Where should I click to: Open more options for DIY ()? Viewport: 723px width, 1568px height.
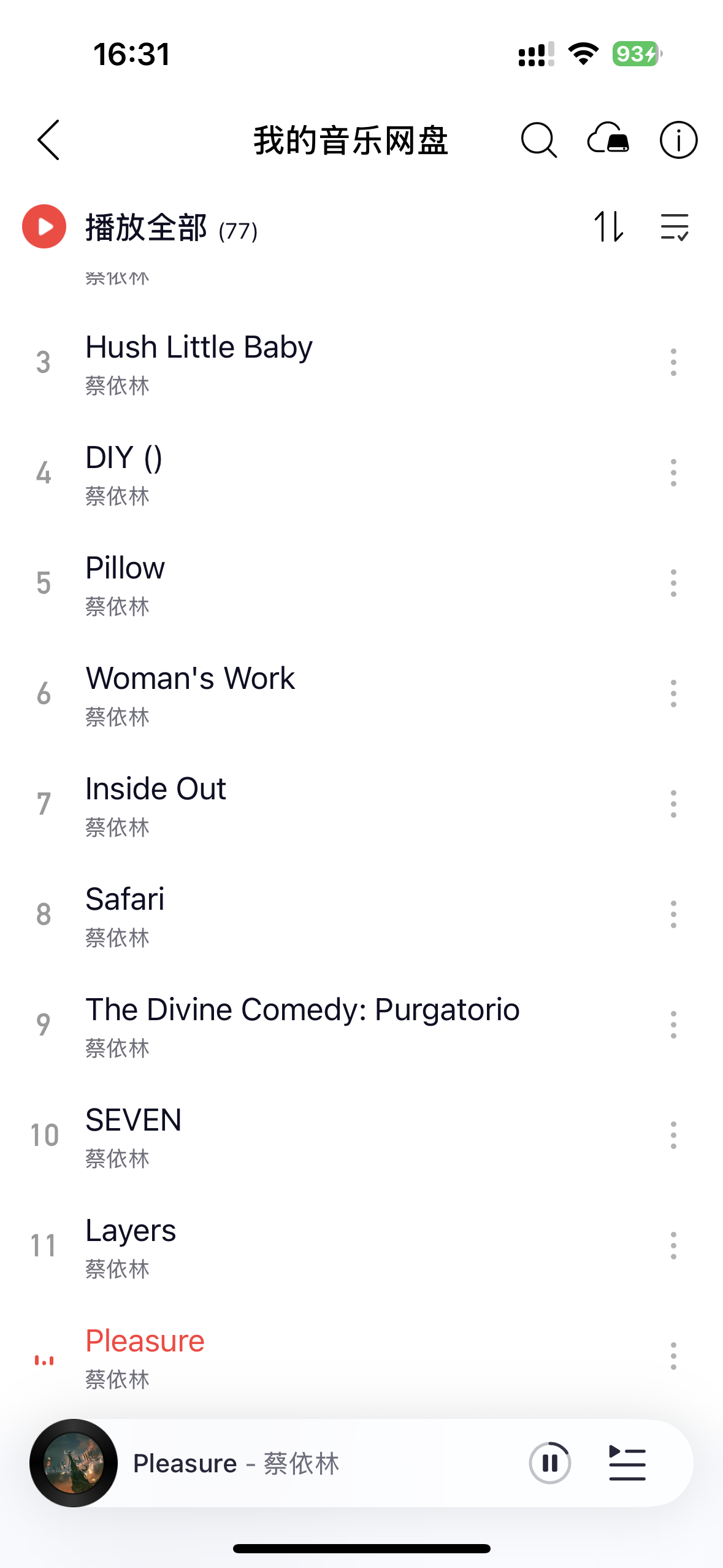click(673, 473)
